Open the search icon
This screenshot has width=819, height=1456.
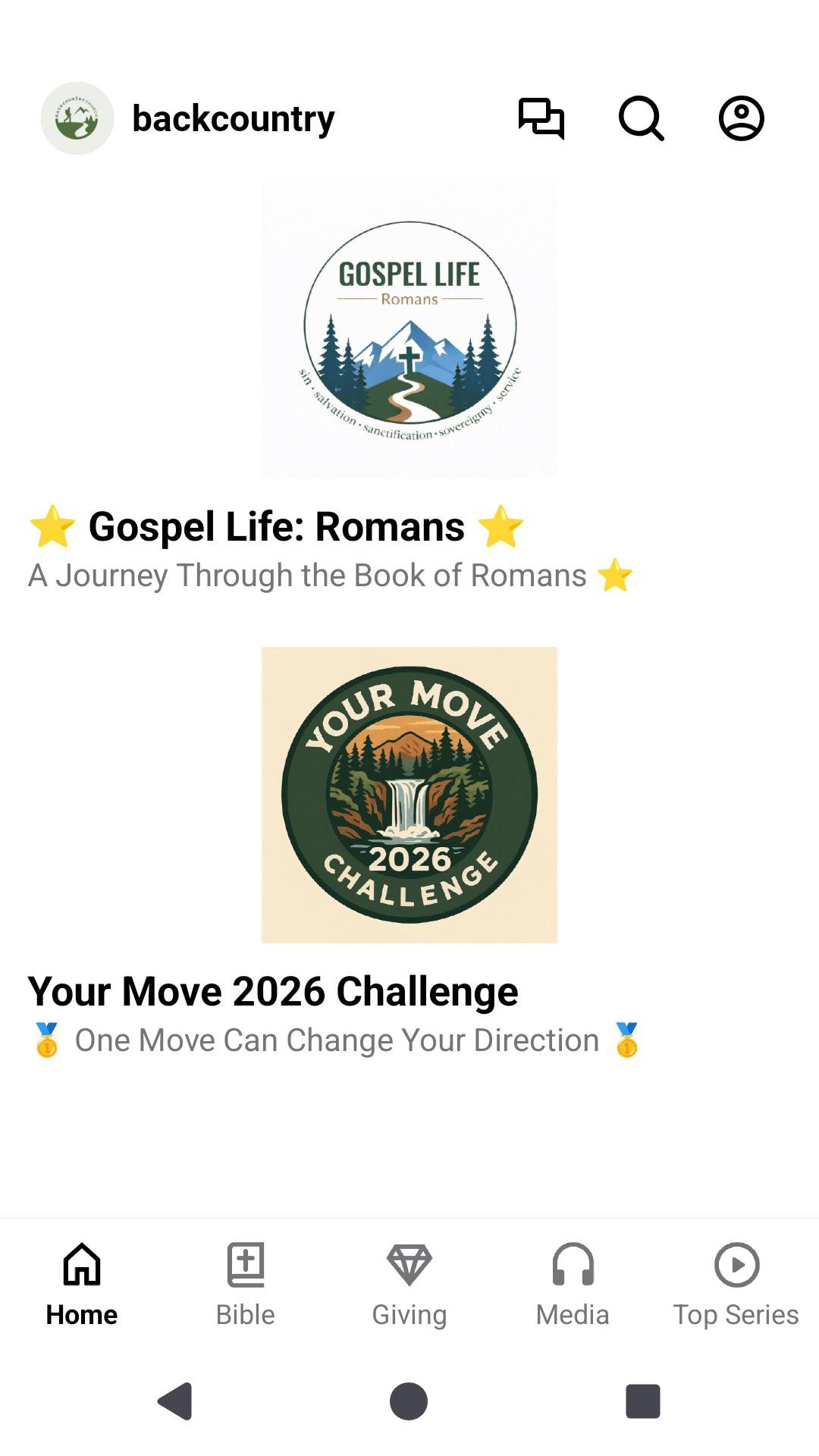point(641,118)
